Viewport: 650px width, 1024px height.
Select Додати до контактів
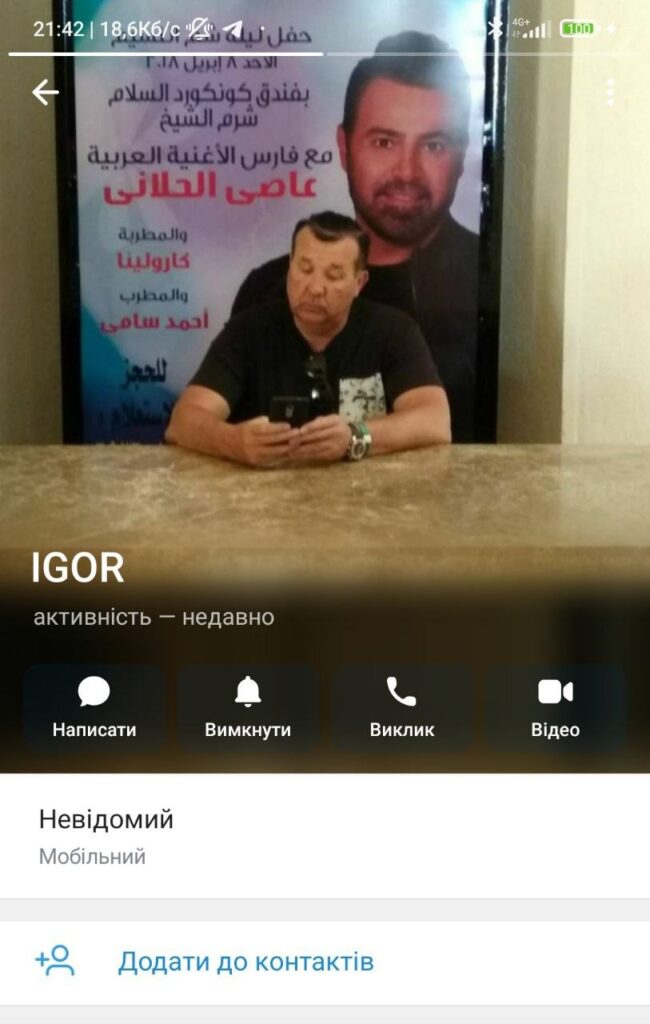point(245,962)
